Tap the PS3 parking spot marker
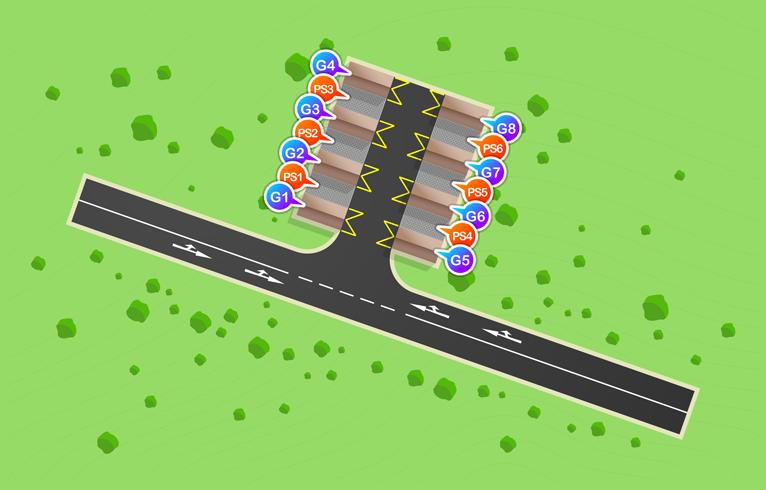The height and width of the screenshot is (490, 766). (322, 89)
